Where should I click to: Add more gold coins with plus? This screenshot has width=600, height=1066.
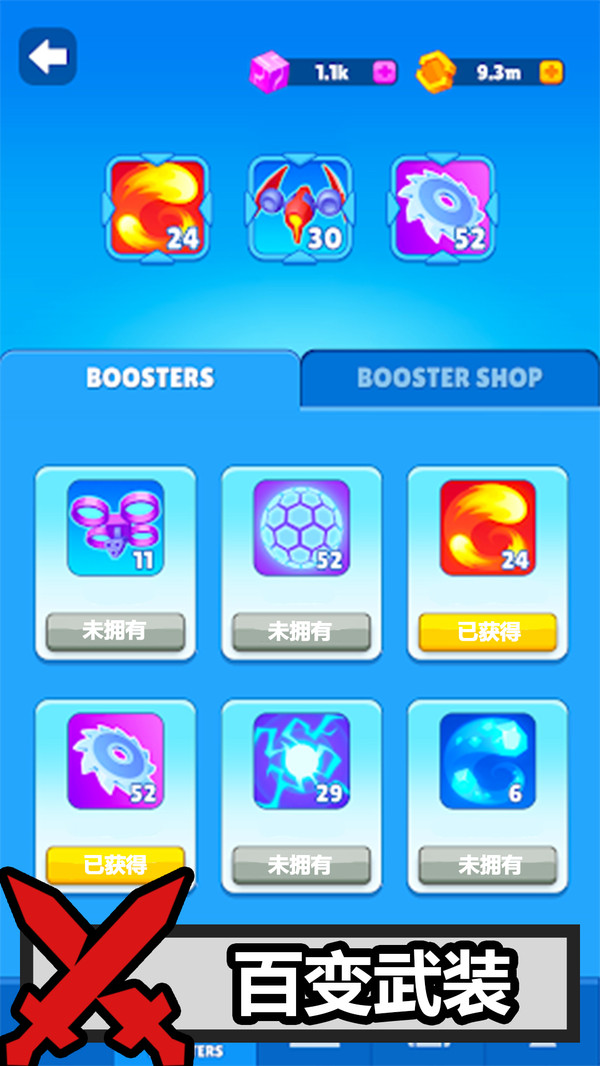(x=551, y=71)
